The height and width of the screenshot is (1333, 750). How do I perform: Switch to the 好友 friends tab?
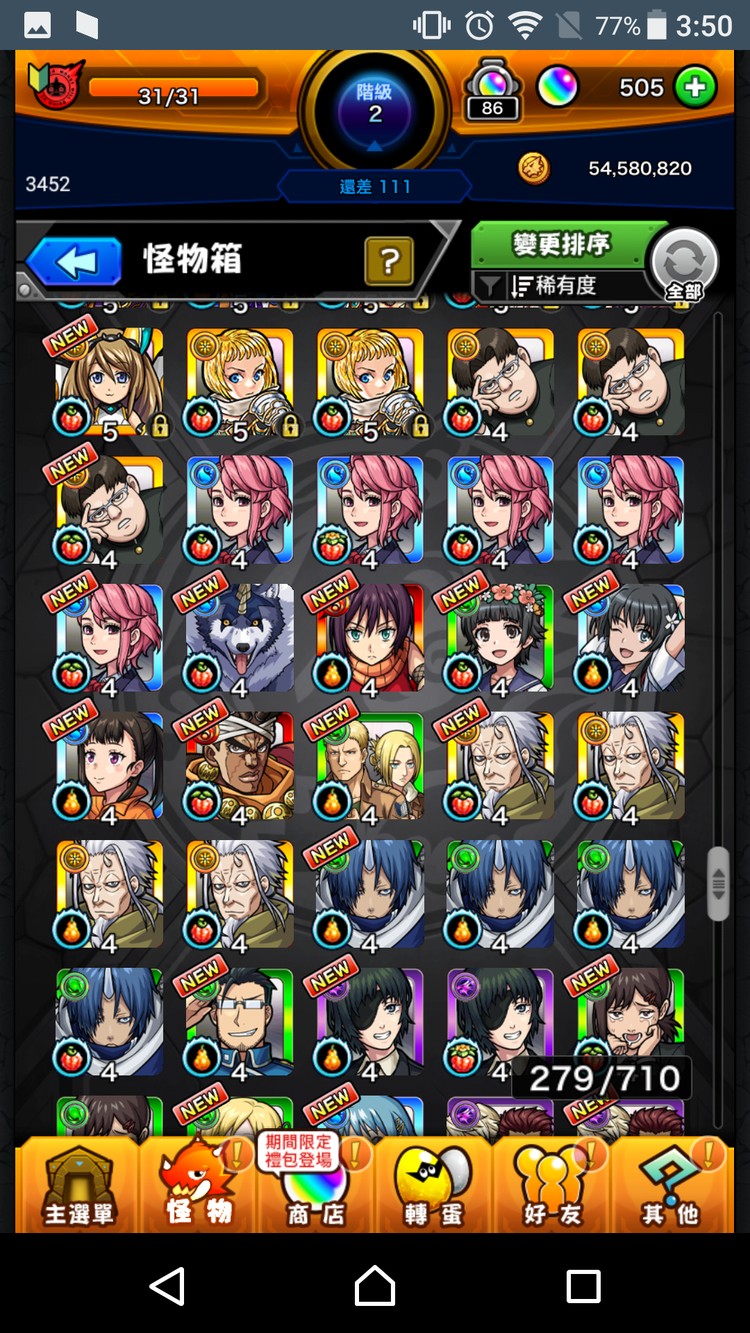(x=552, y=1187)
